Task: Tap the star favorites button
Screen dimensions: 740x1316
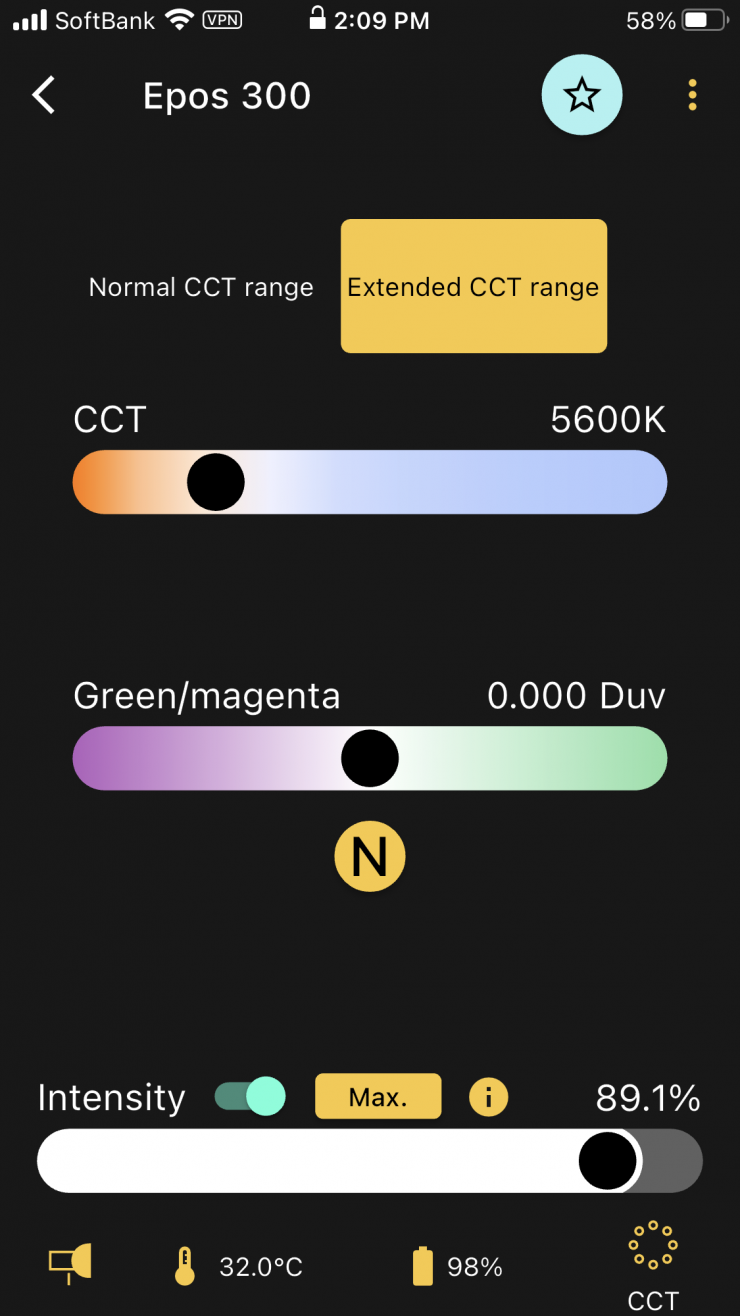Action: pyautogui.click(x=582, y=96)
